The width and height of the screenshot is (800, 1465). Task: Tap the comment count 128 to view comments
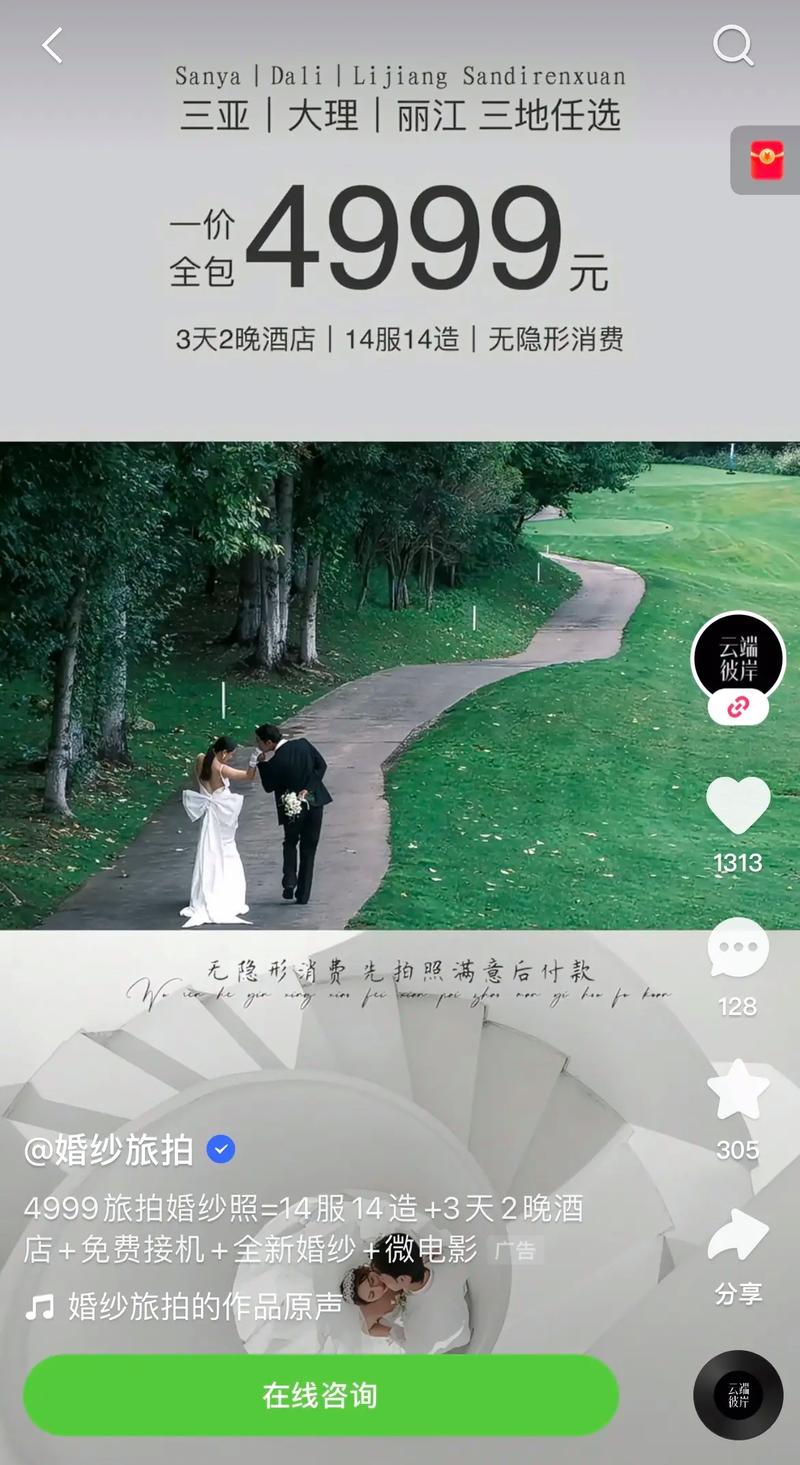point(738,1008)
